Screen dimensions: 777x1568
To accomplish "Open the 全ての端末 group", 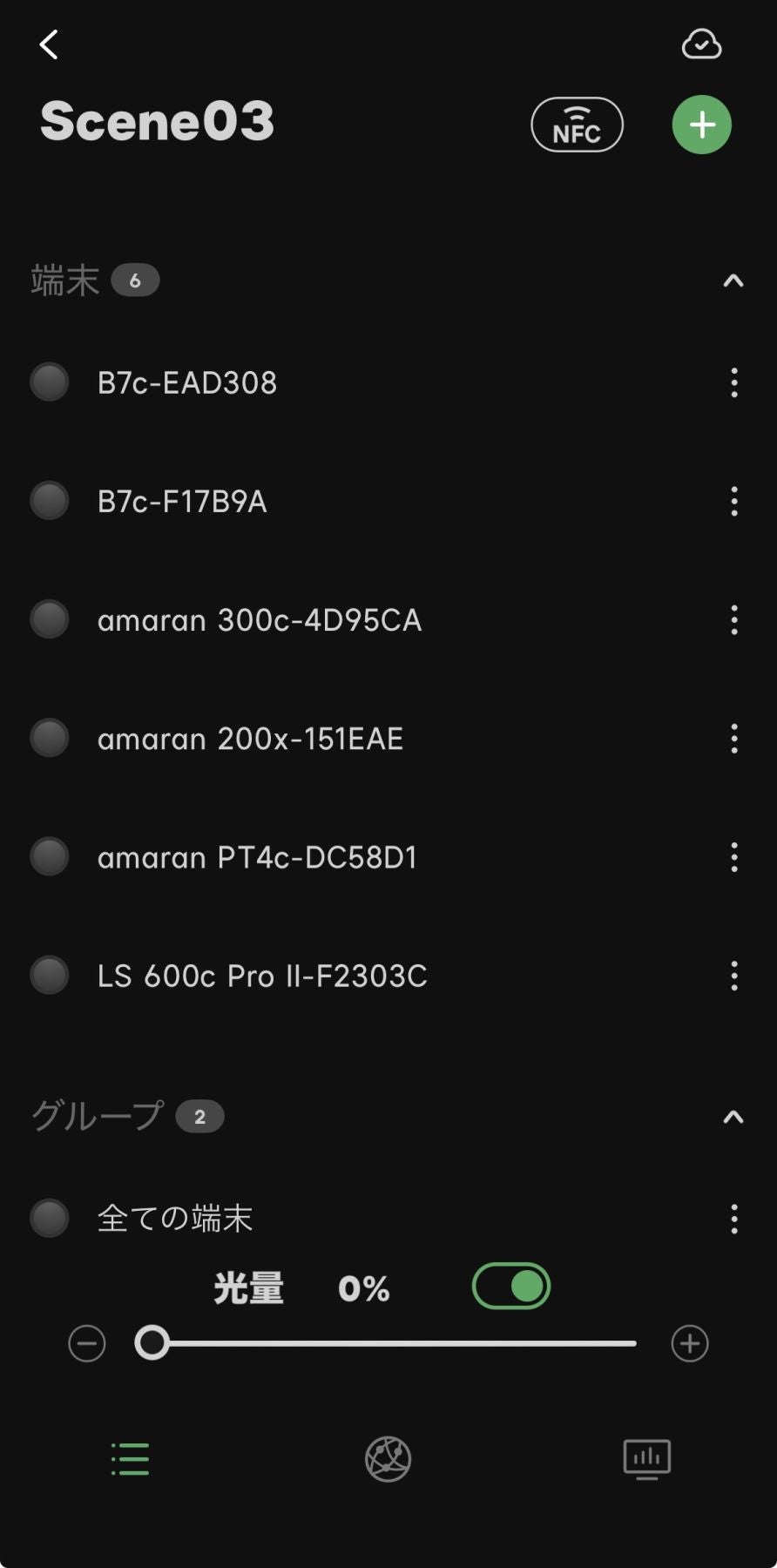I will coord(175,1219).
